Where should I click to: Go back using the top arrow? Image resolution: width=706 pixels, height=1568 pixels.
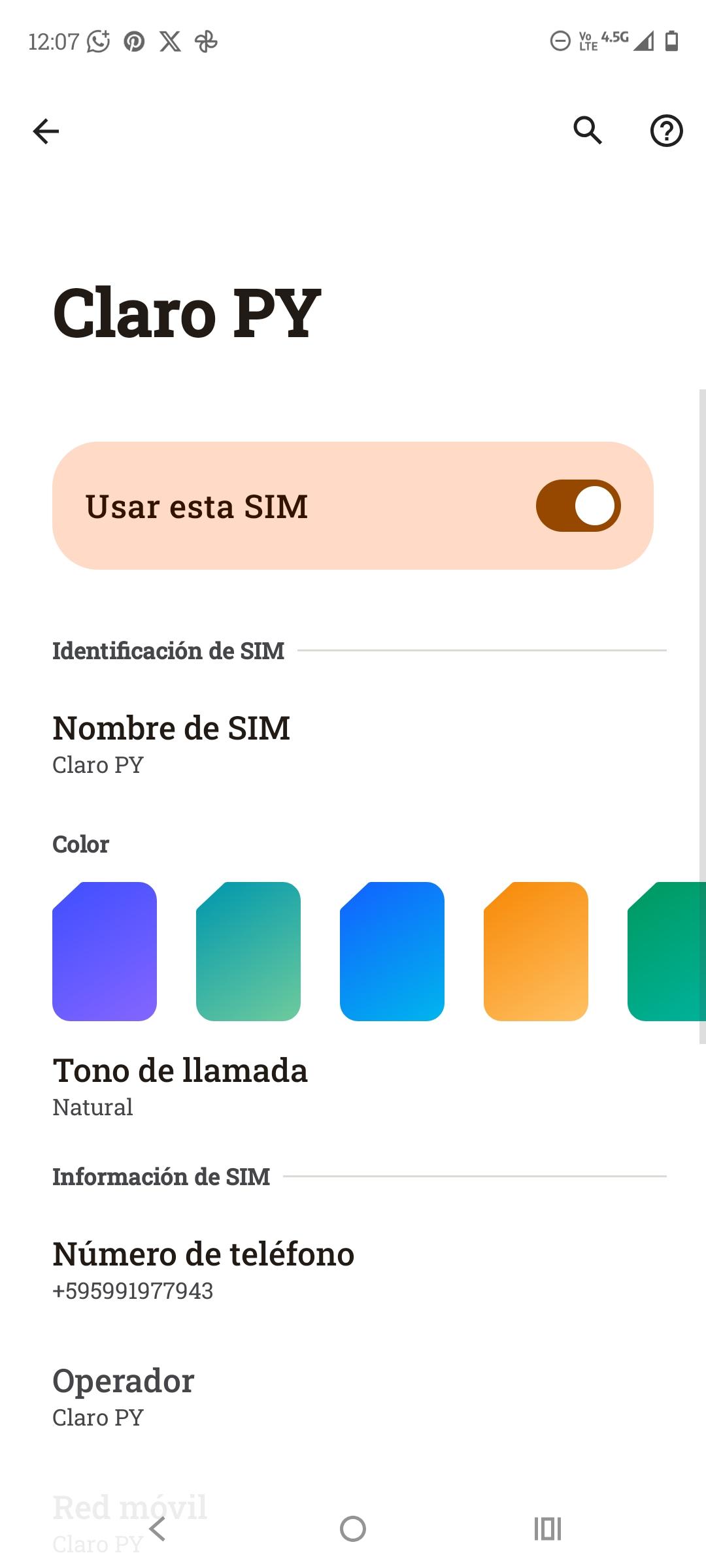(x=46, y=131)
